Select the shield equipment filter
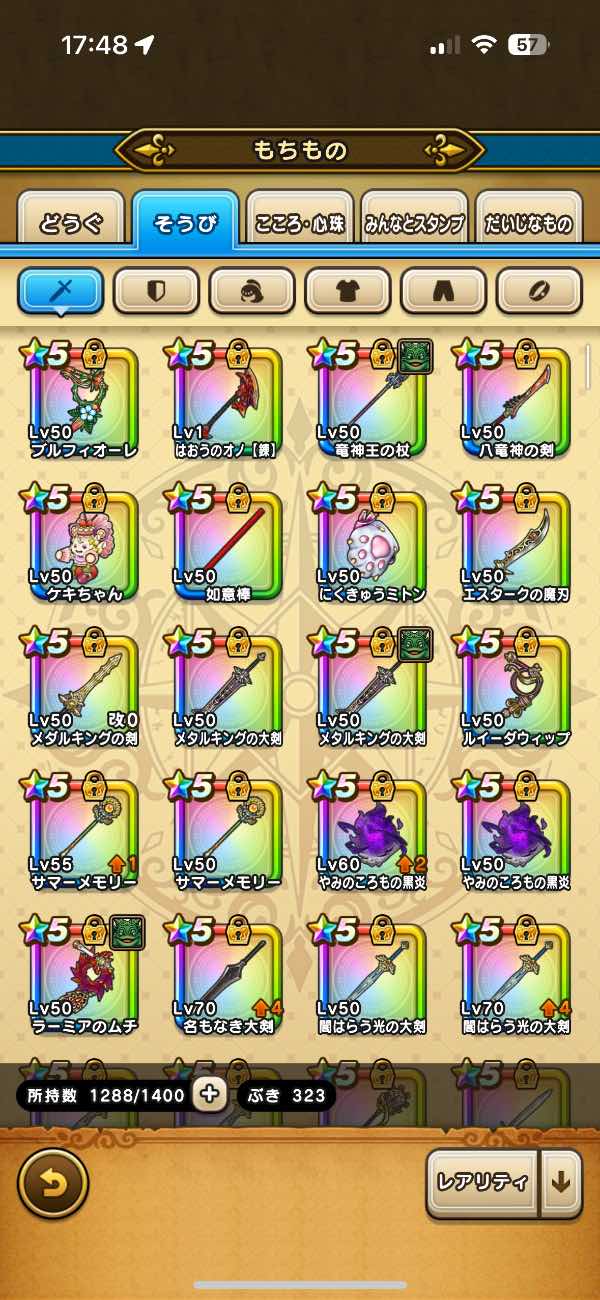The width and height of the screenshot is (600, 1300). tap(156, 291)
